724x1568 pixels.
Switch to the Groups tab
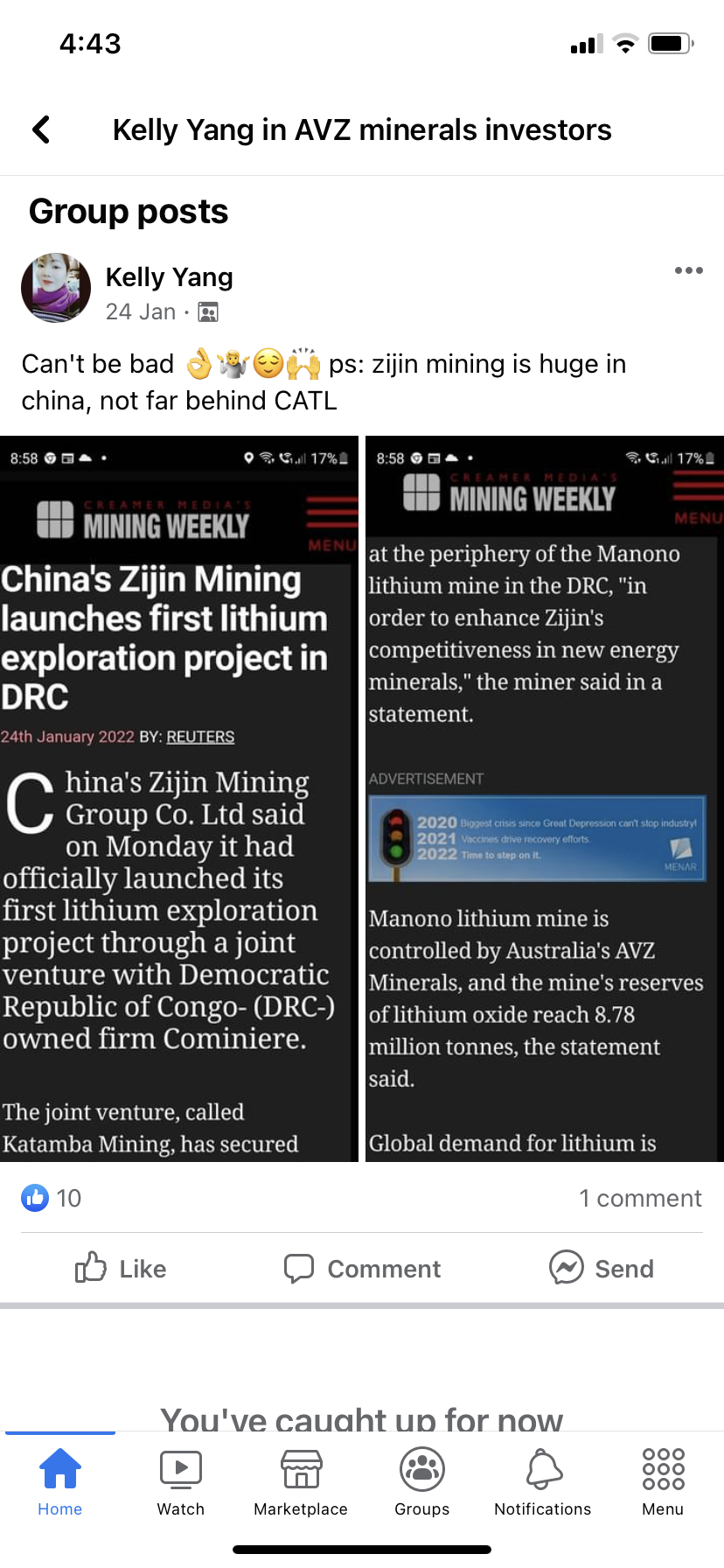point(422,1482)
